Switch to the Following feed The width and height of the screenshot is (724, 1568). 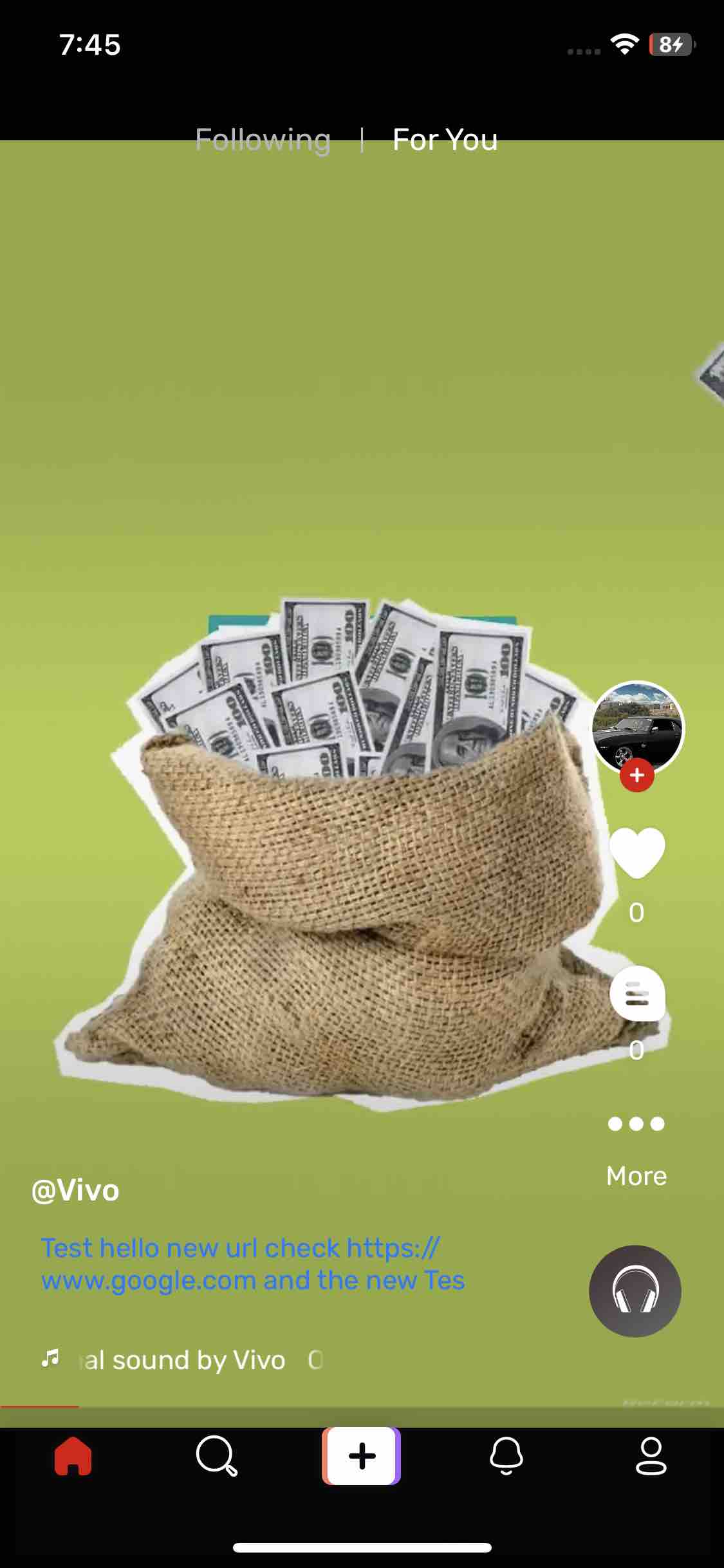pos(263,140)
